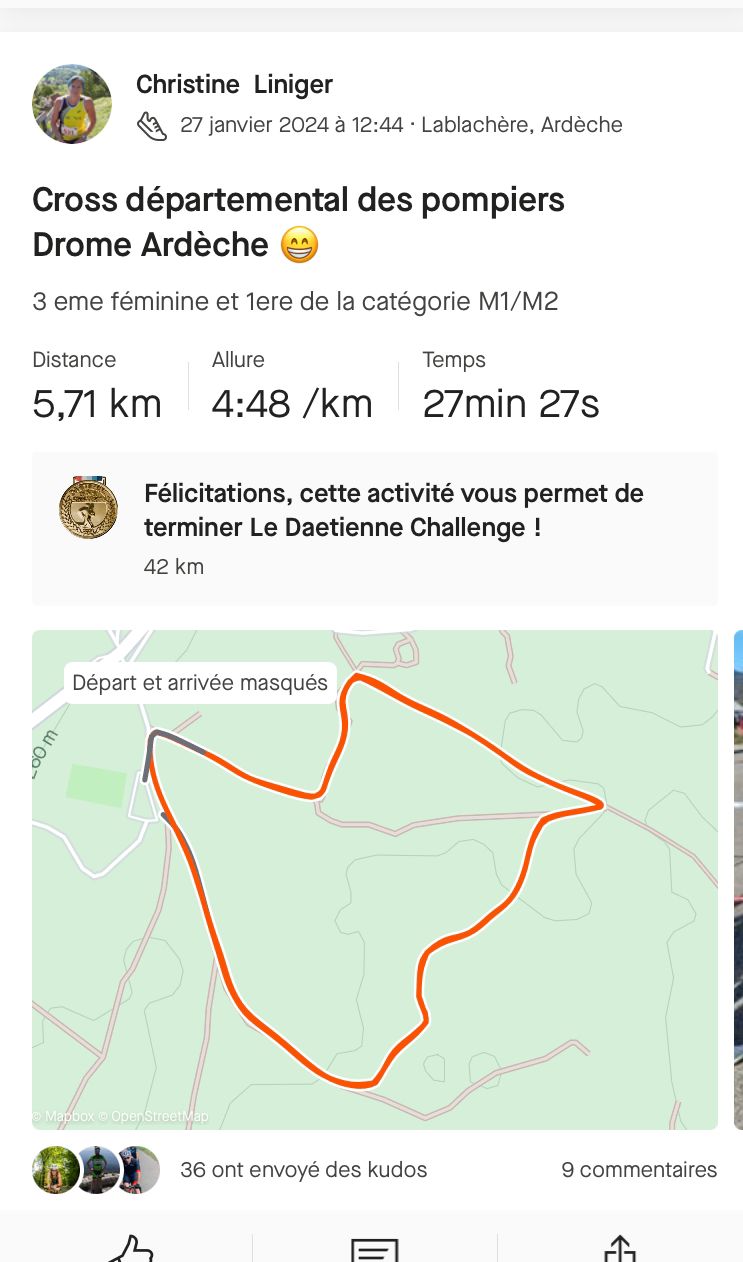Open Christine Liniger's profile name
This screenshot has height=1262, width=743.
point(234,85)
